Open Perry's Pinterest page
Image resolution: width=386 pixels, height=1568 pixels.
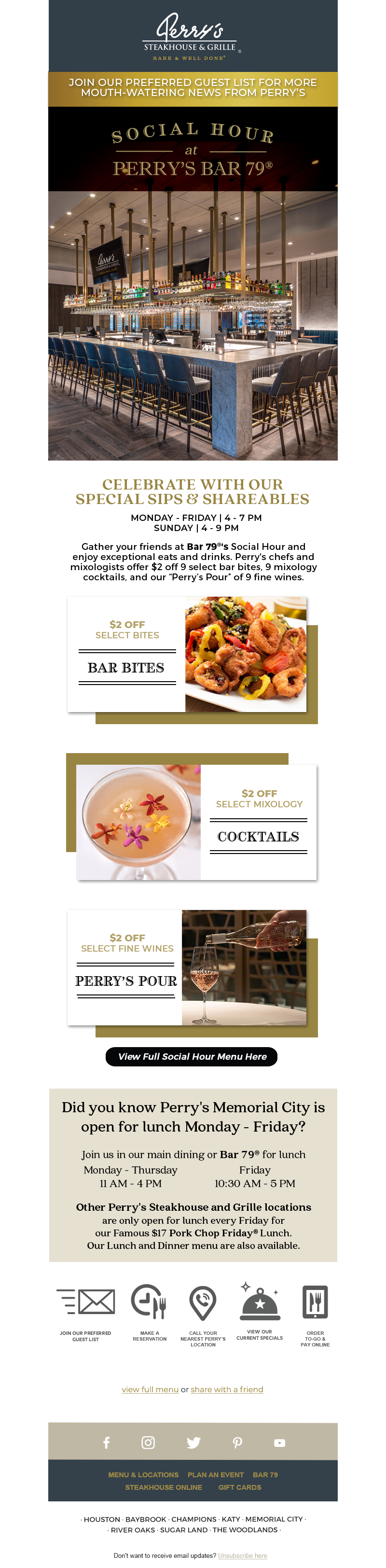pyautogui.click(x=237, y=1442)
